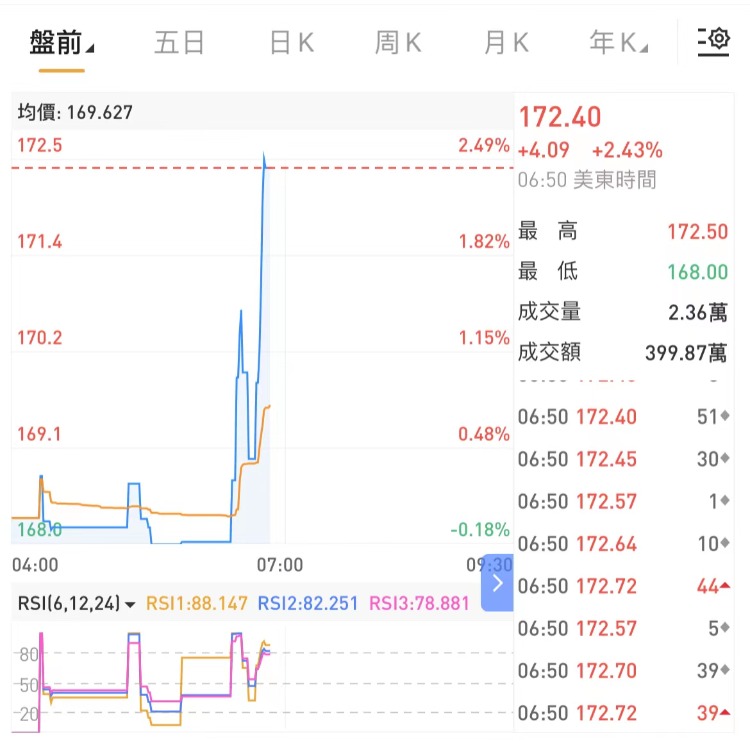Switch to the 日K chart

coord(291,42)
